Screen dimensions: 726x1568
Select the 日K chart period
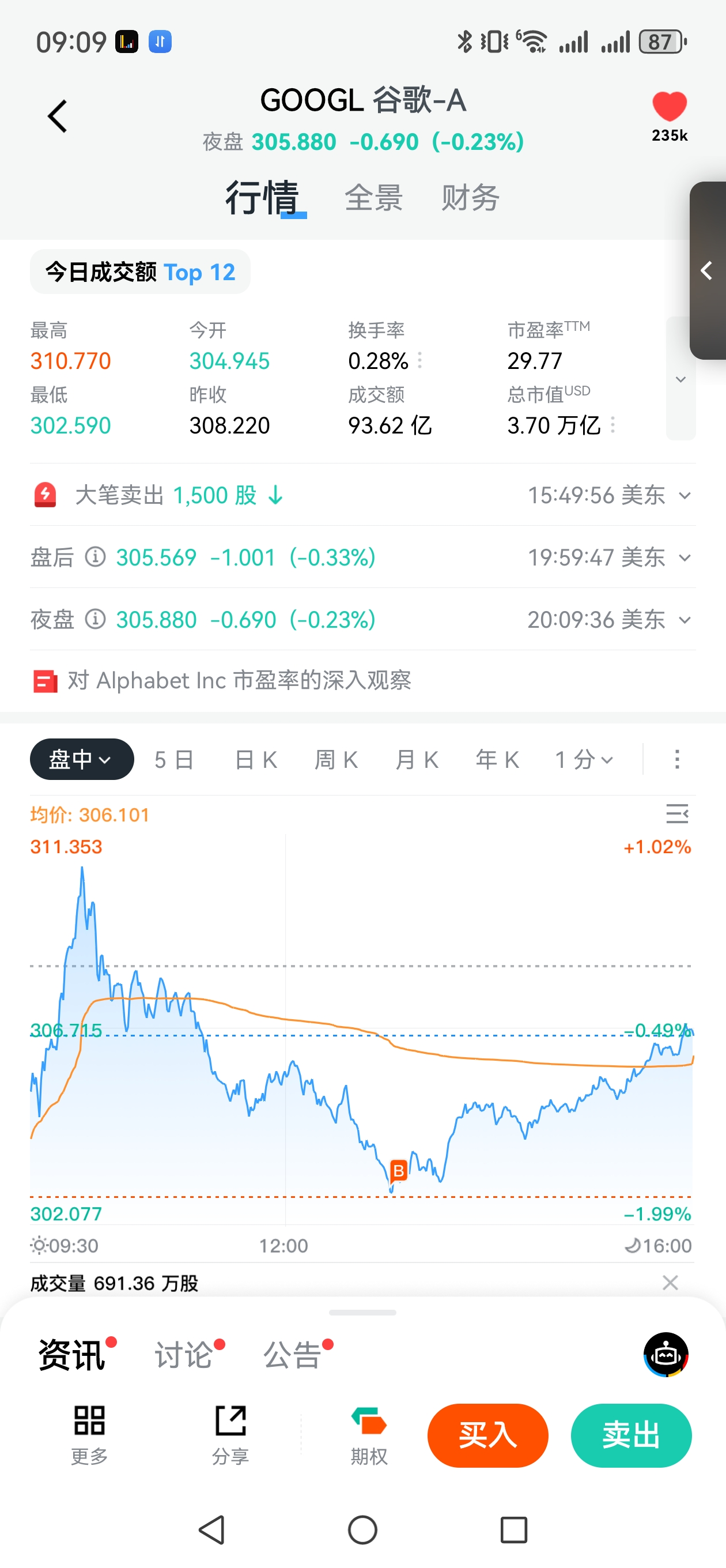point(256,760)
